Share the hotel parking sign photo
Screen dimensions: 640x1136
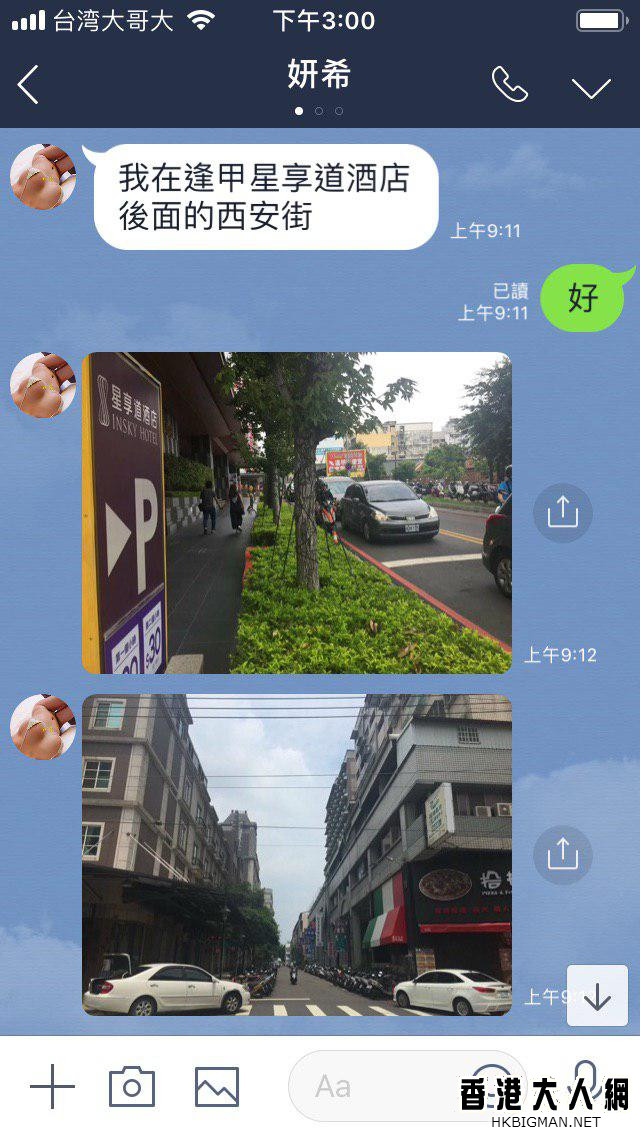point(563,513)
